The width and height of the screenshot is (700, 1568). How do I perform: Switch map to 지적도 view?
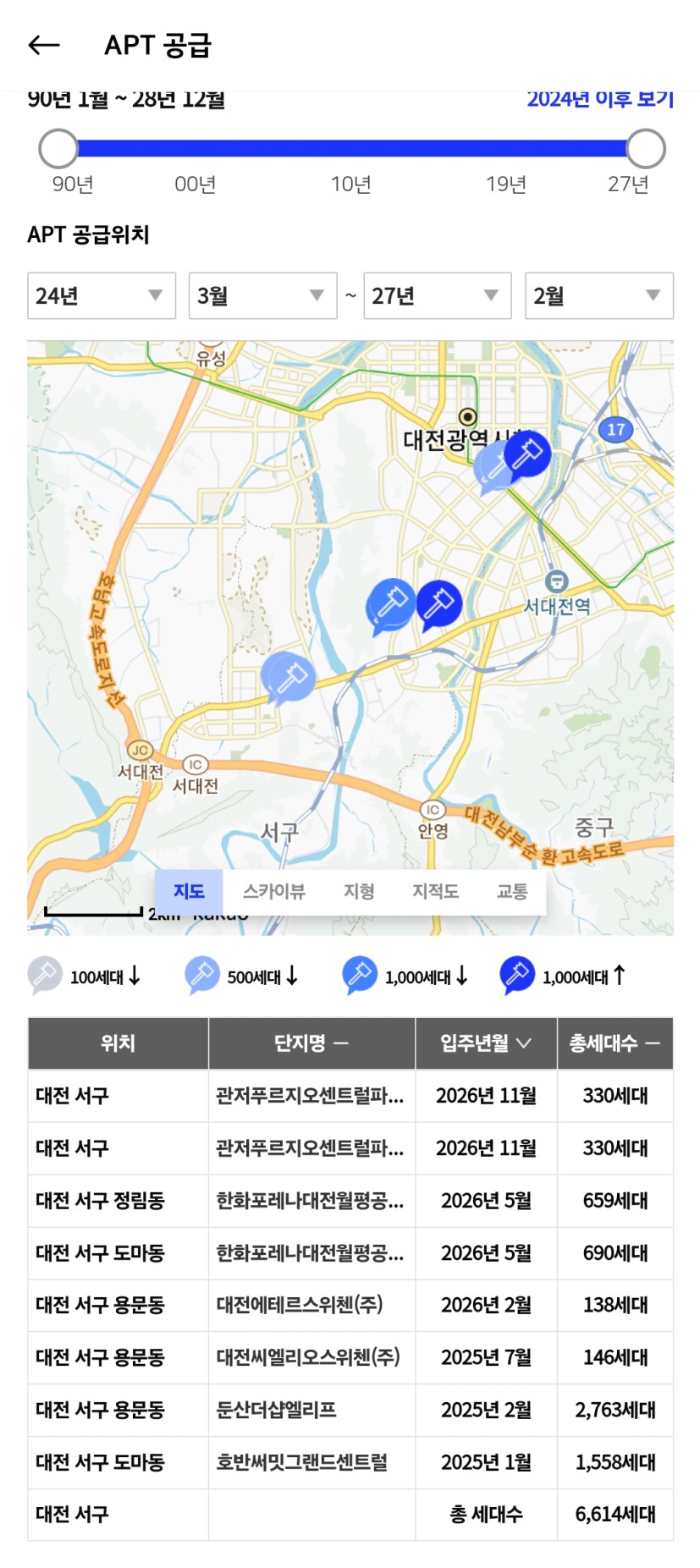[x=435, y=891]
